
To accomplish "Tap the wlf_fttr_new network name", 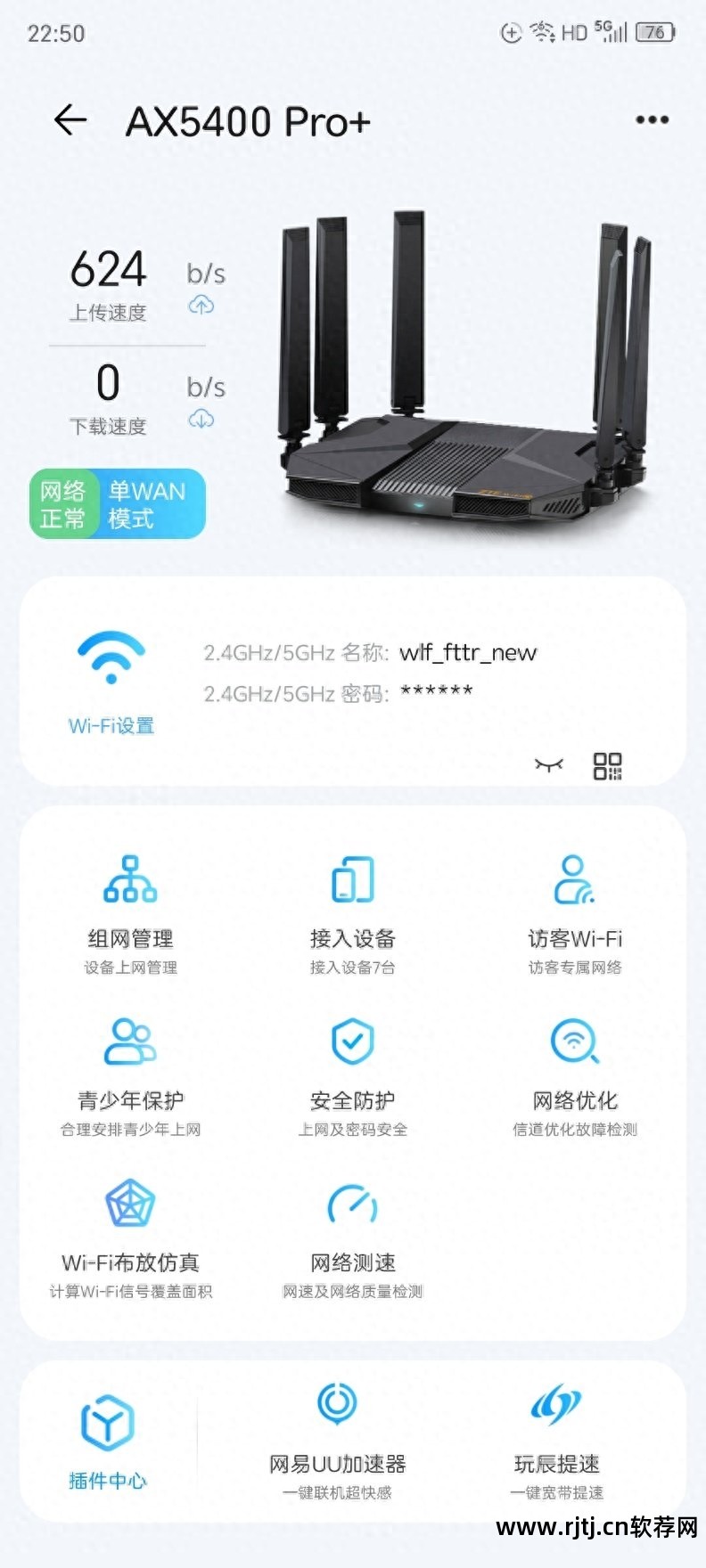I will pyautogui.click(x=467, y=652).
